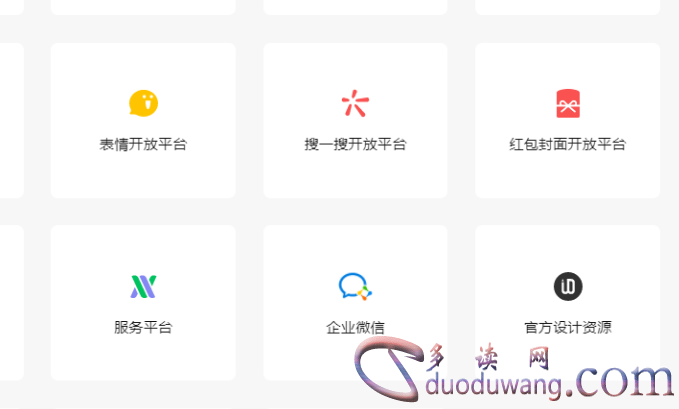This screenshot has height=409, width=679.
Task: Open the 服务平台 card
Action: (143, 302)
